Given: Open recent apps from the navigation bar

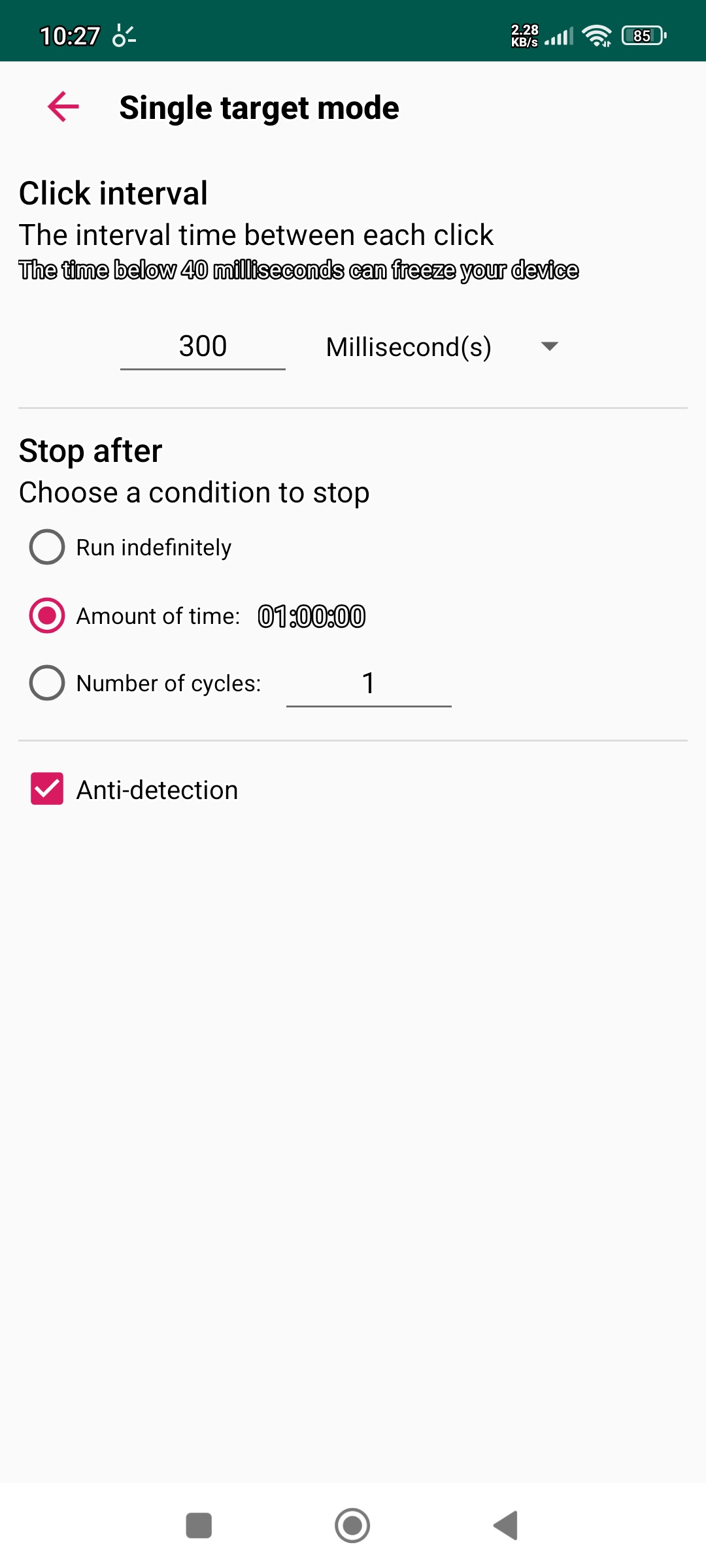Looking at the screenshot, I should (199, 1526).
